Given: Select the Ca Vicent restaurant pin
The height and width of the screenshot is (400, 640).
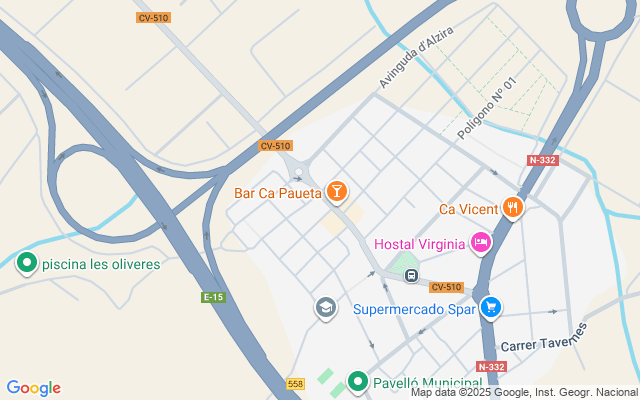Looking at the screenshot, I should click(514, 208).
